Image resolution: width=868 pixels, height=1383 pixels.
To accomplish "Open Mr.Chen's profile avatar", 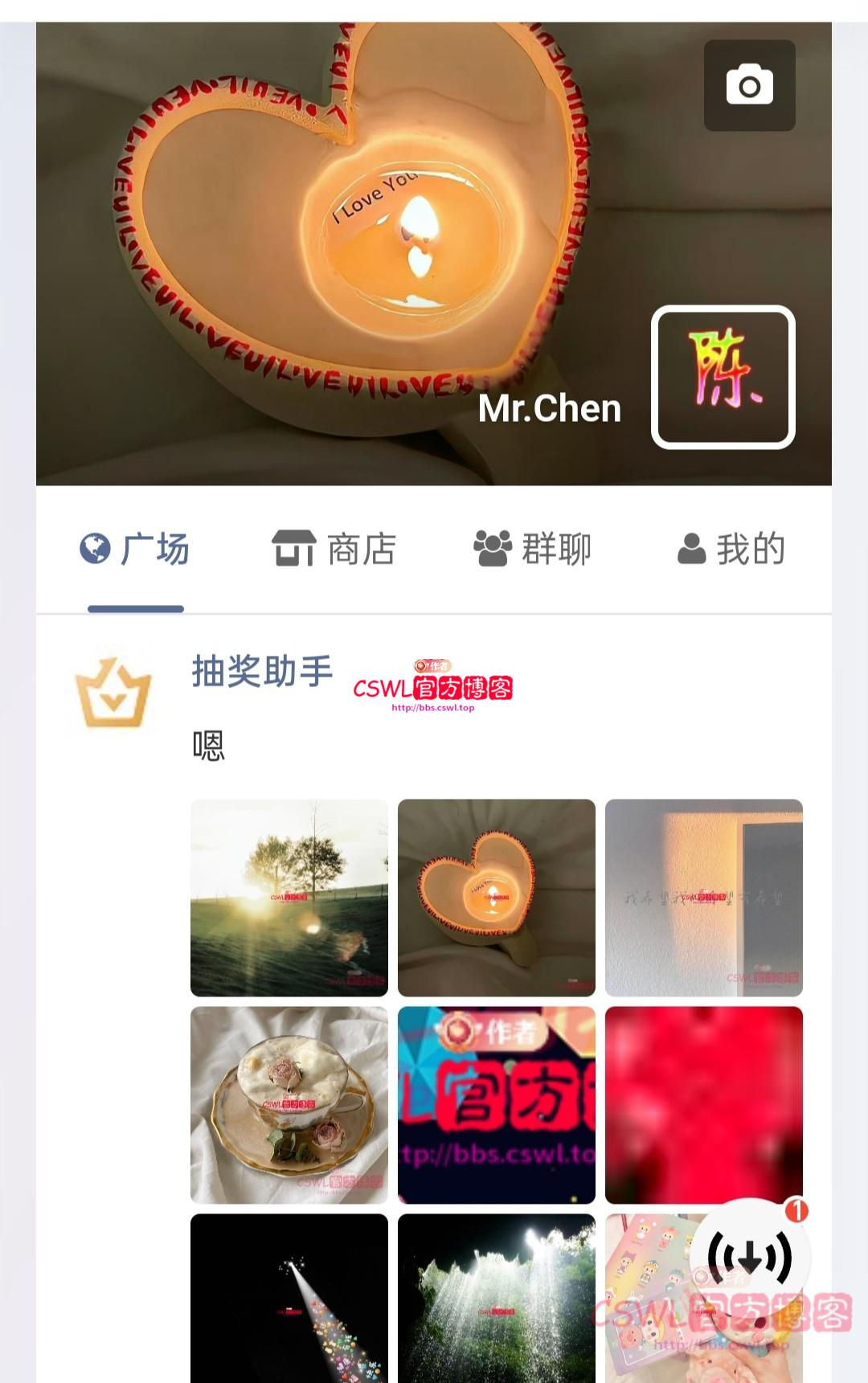I will tap(723, 377).
